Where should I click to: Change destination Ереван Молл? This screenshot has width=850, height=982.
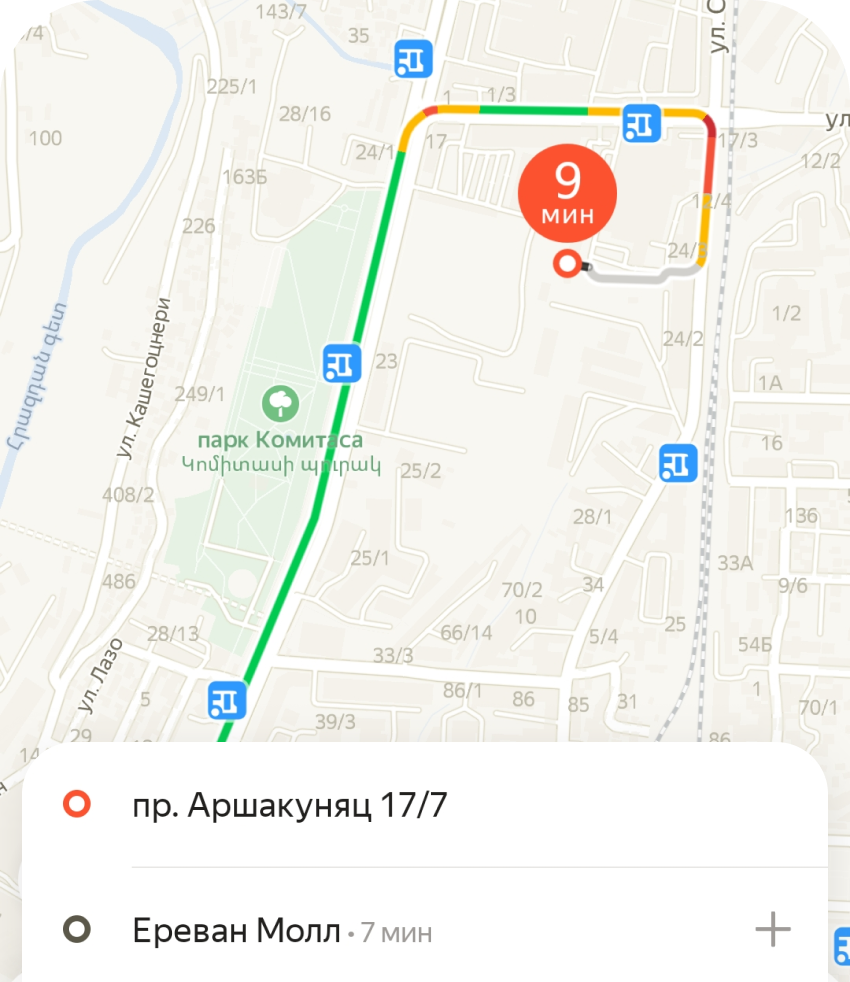(237, 932)
